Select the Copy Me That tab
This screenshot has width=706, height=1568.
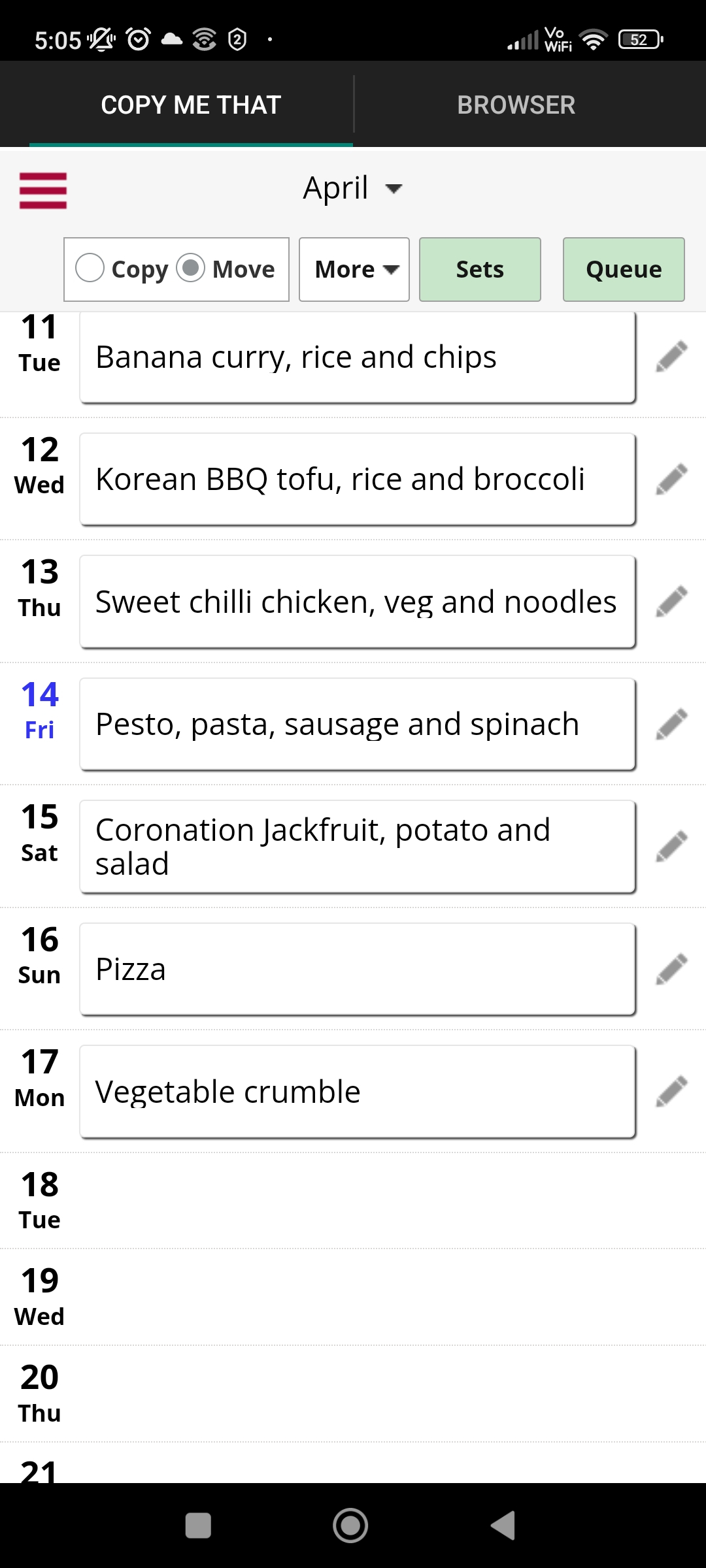[191, 105]
